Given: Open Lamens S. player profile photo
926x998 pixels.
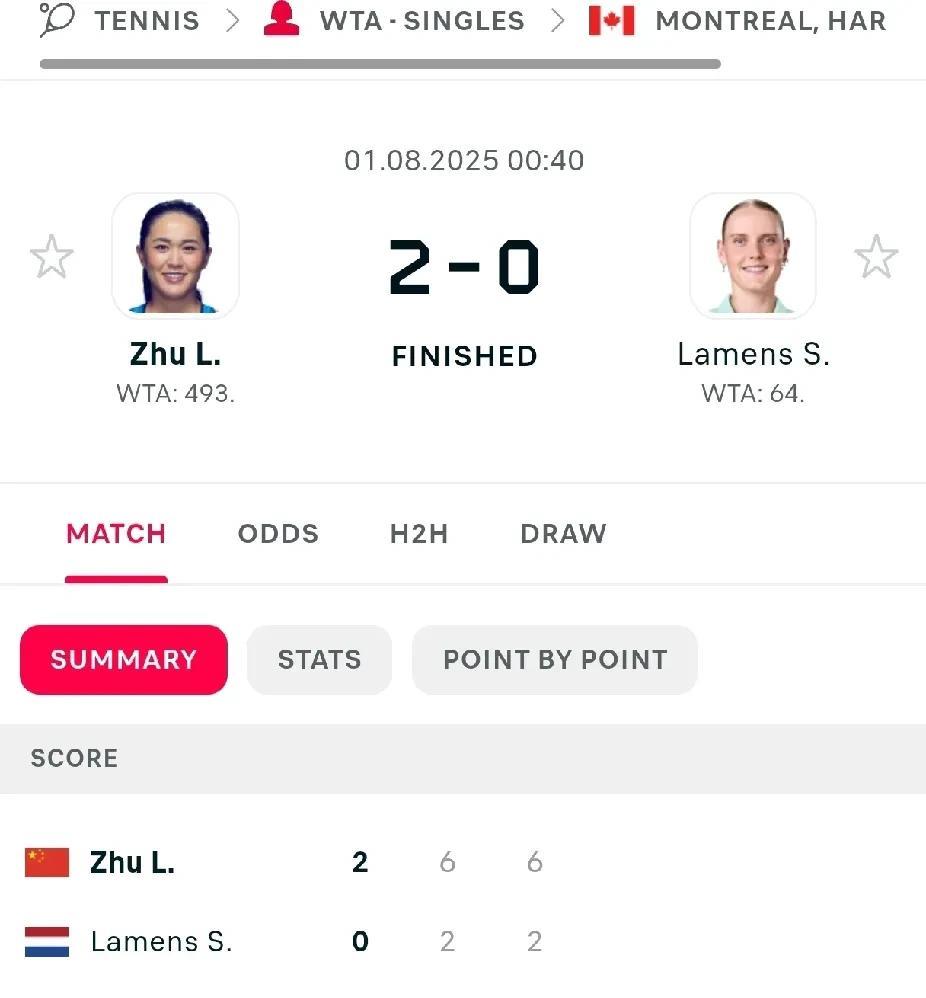Looking at the screenshot, I should [x=753, y=256].
